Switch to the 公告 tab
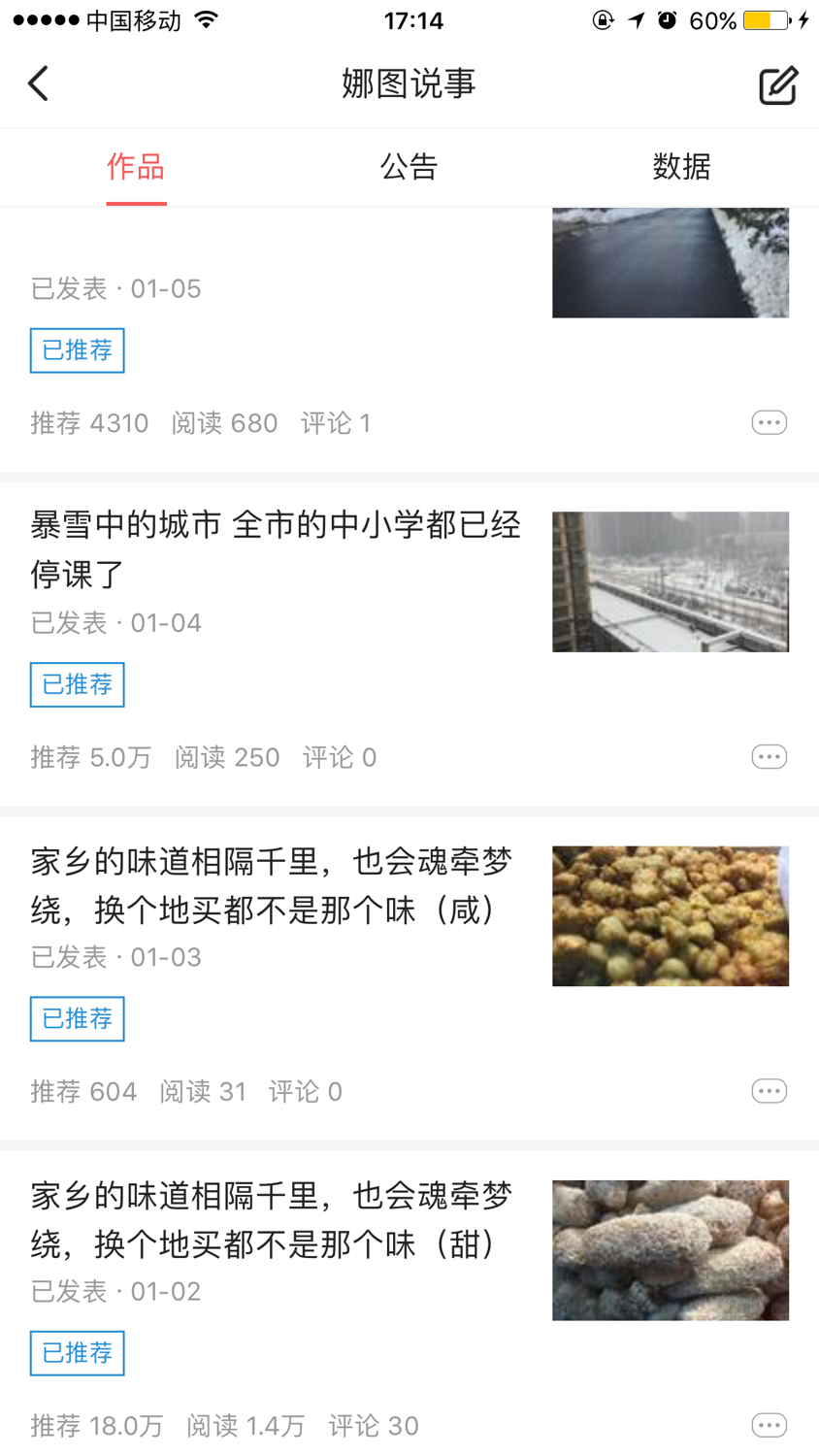The width and height of the screenshot is (819, 1456). (x=409, y=166)
